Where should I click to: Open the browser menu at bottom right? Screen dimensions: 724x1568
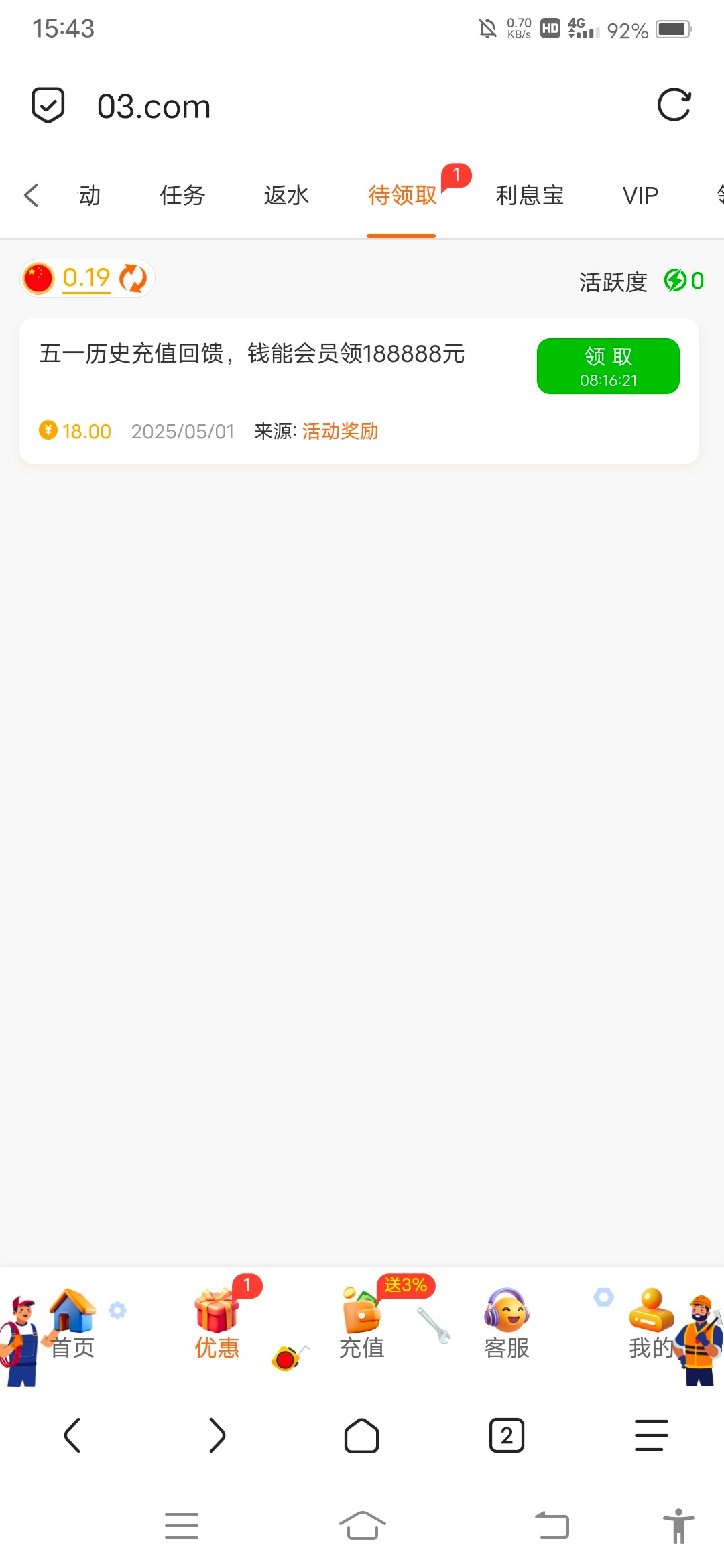point(650,1435)
